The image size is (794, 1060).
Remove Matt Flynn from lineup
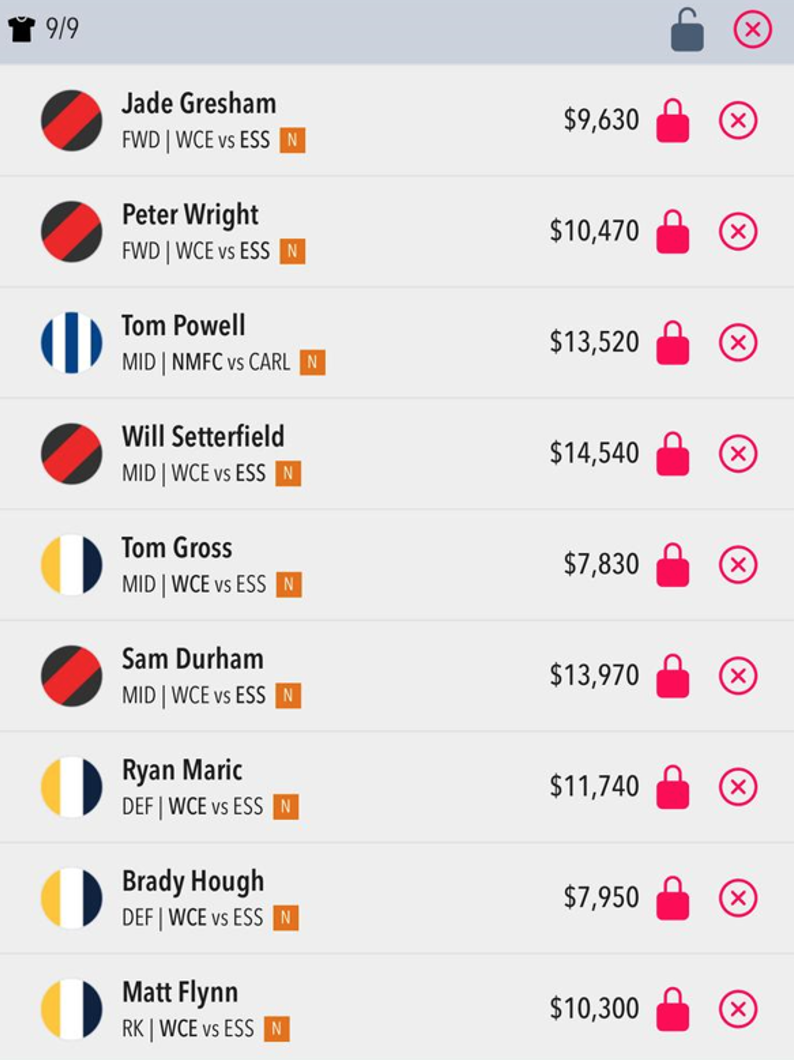[738, 1010]
